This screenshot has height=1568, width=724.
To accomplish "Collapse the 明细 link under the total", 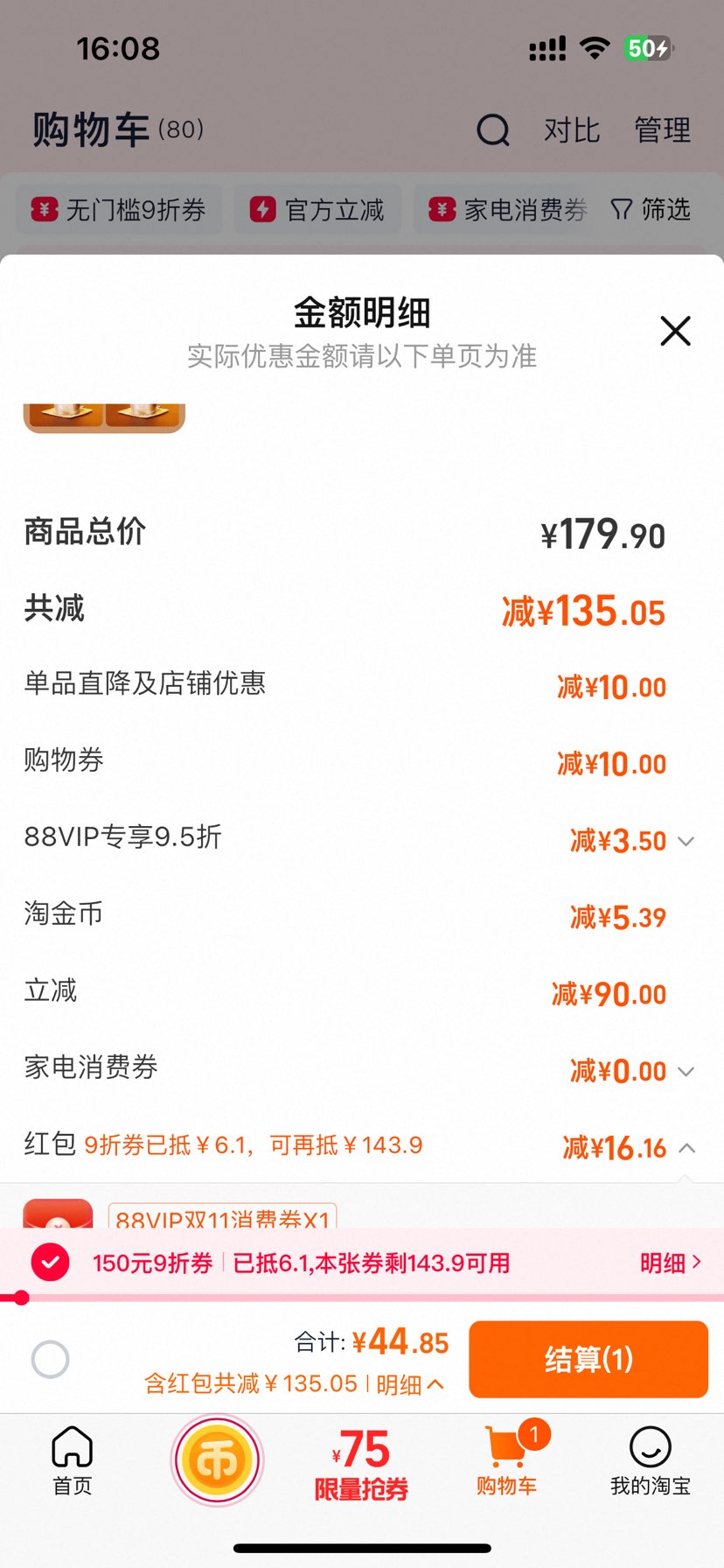I will click(x=410, y=1384).
